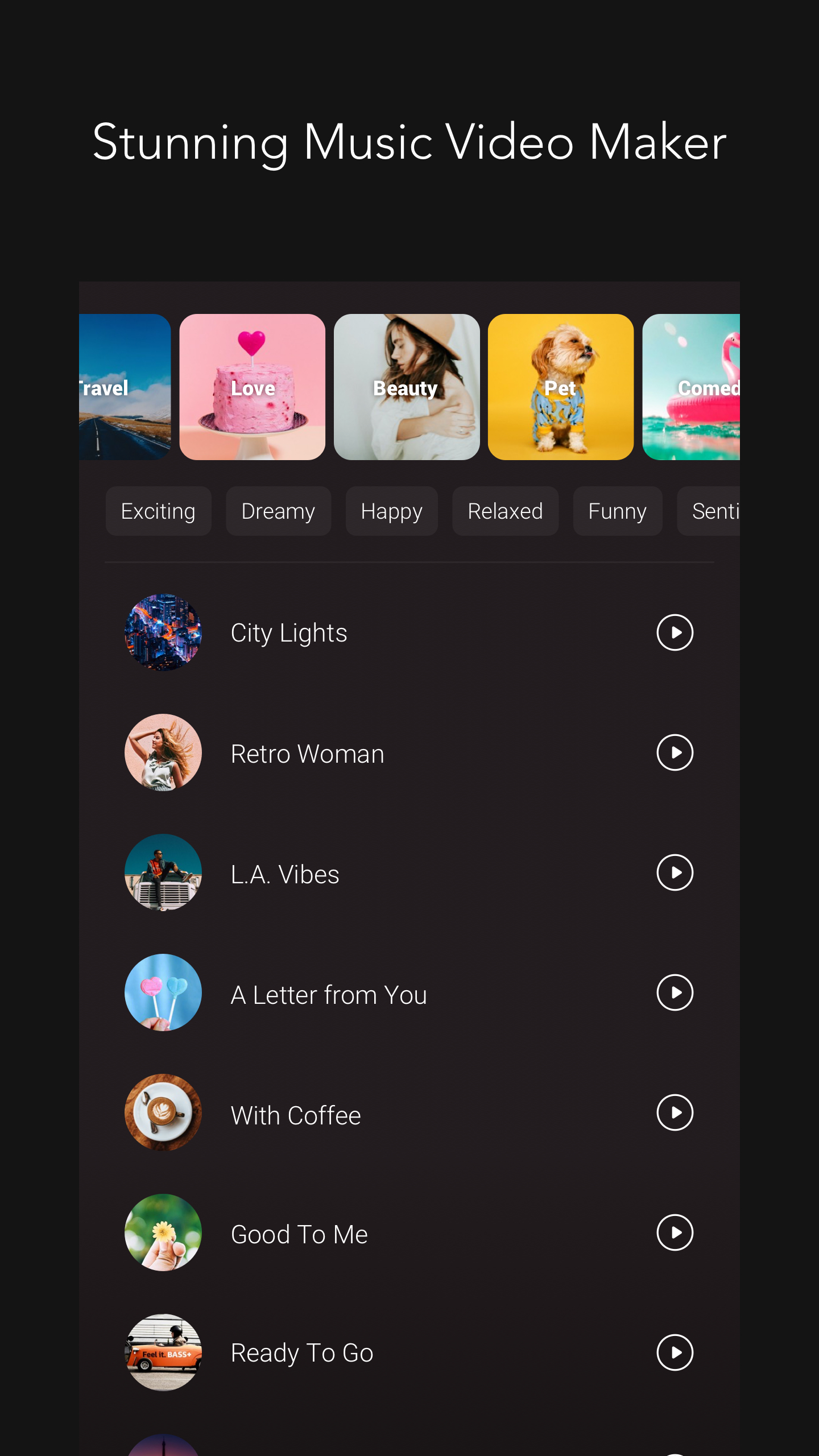This screenshot has width=819, height=1456.
Task: Select the With Coffee album thumbnail
Action: tap(163, 1114)
